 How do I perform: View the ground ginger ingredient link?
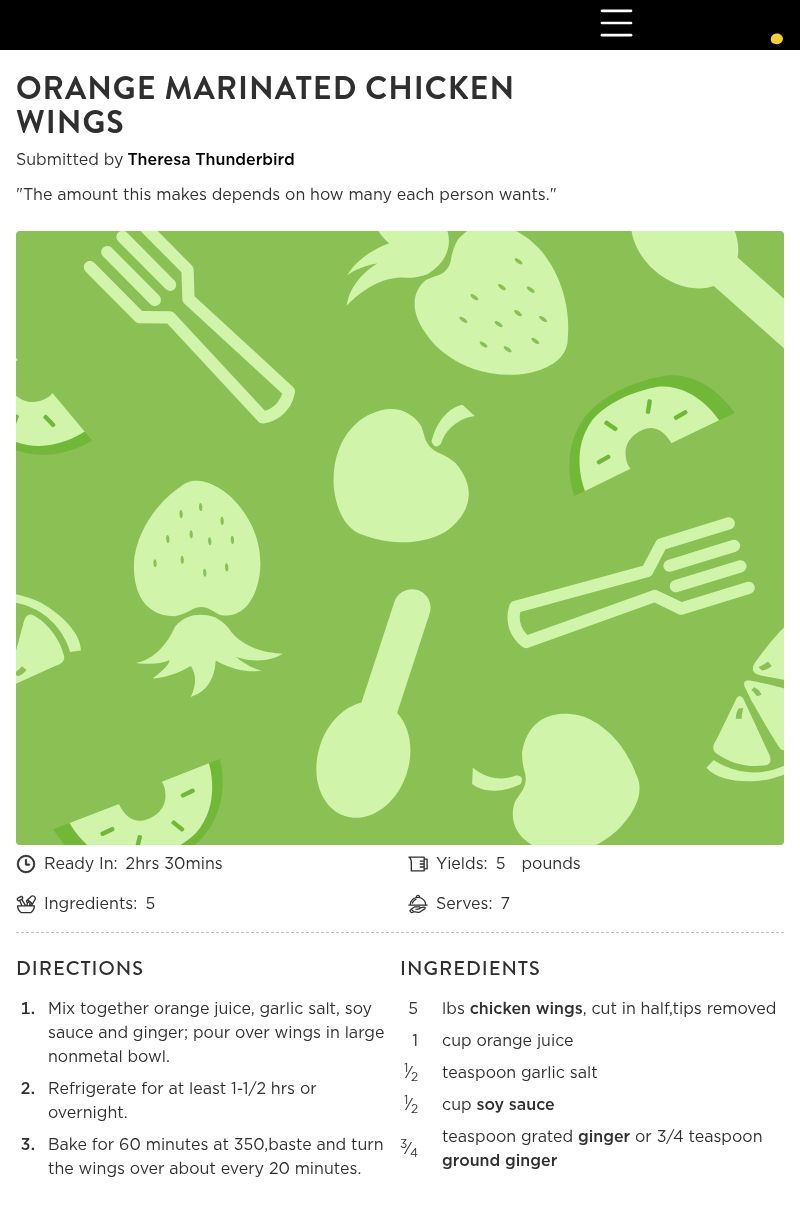499,1160
